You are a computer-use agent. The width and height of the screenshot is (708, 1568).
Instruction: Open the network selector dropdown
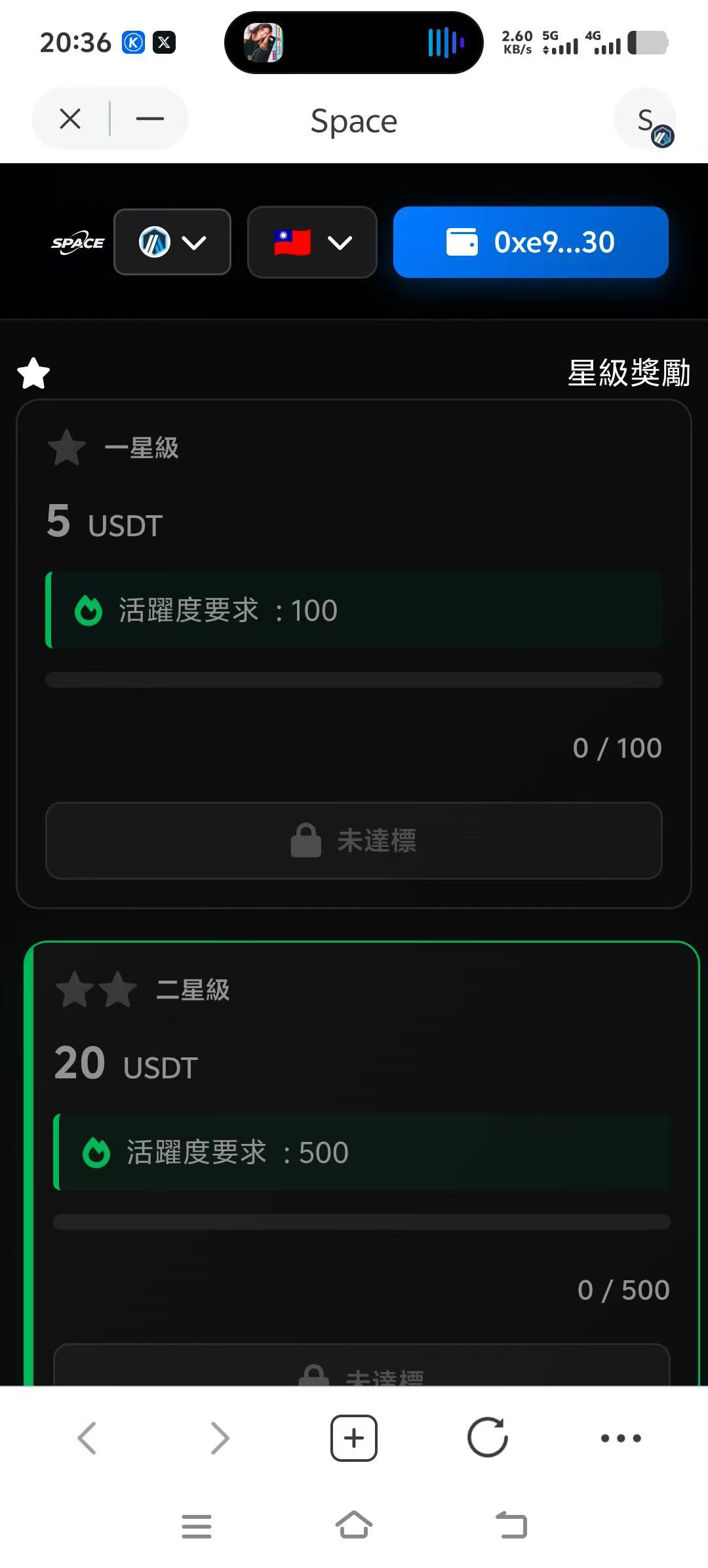pos(172,243)
